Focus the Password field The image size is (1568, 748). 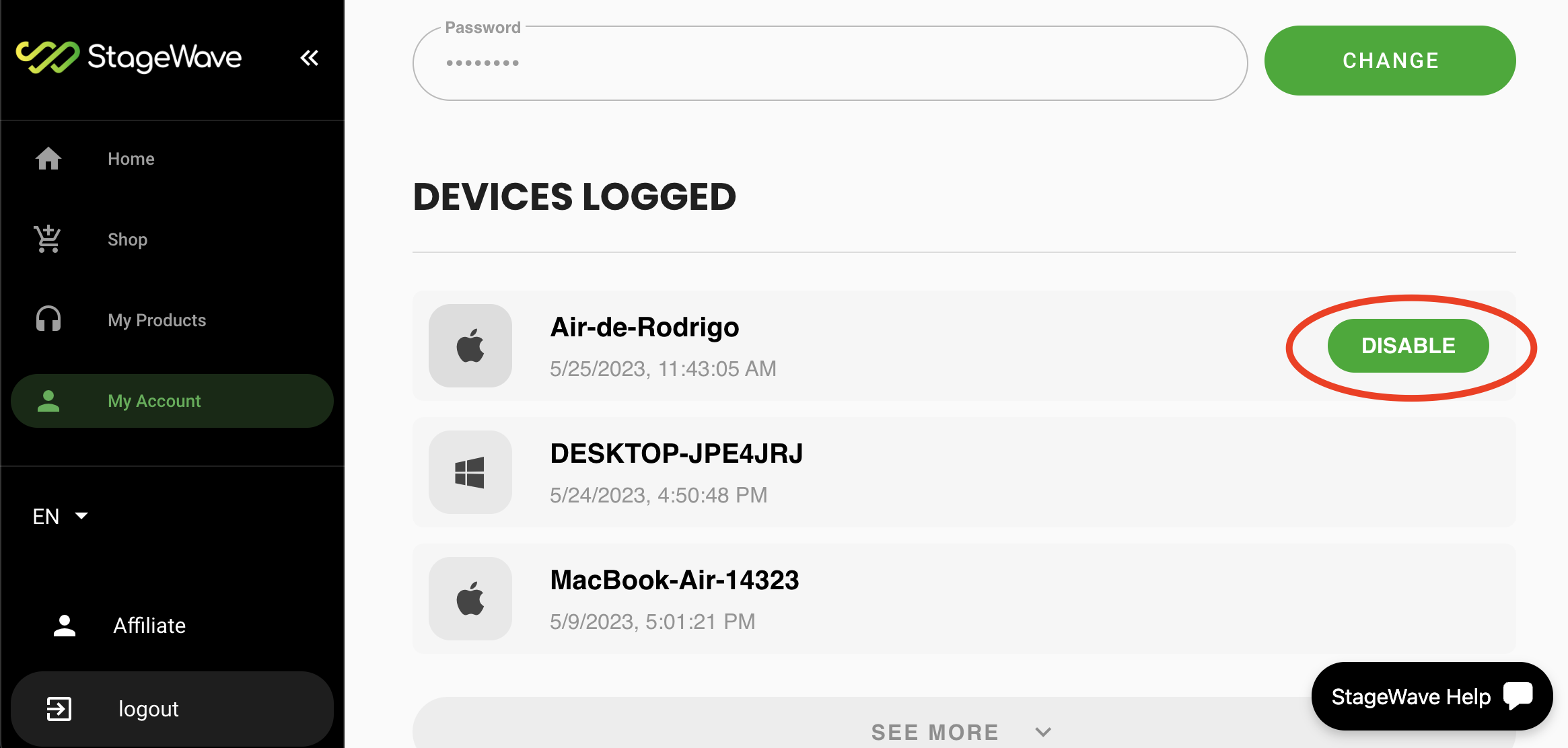829,63
